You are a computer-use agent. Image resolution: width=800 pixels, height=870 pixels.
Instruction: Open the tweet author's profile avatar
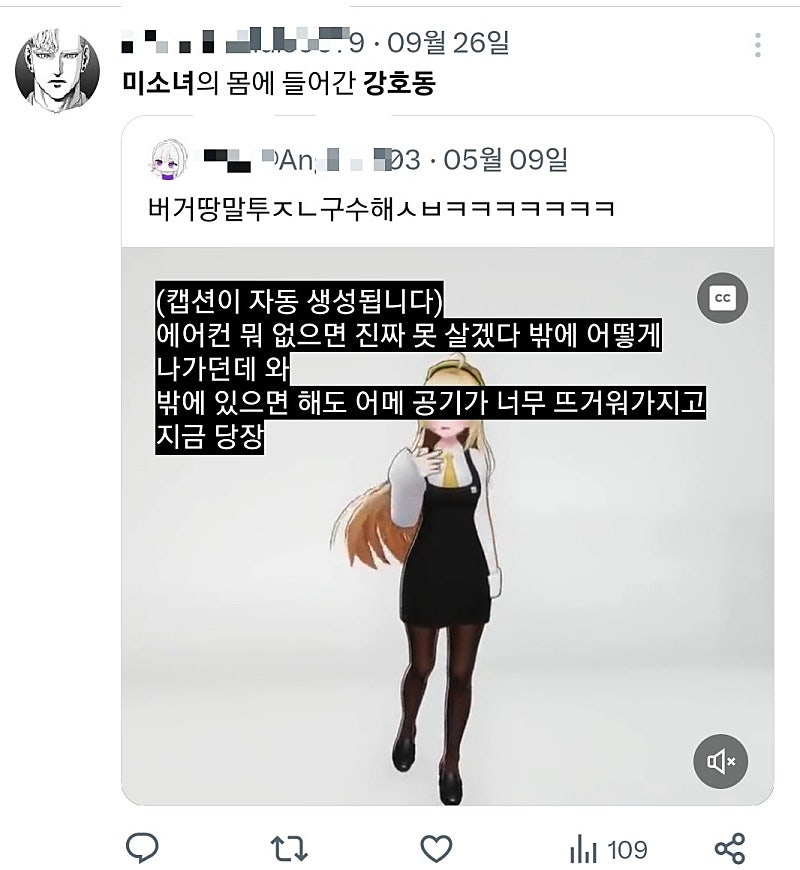pos(57,70)
